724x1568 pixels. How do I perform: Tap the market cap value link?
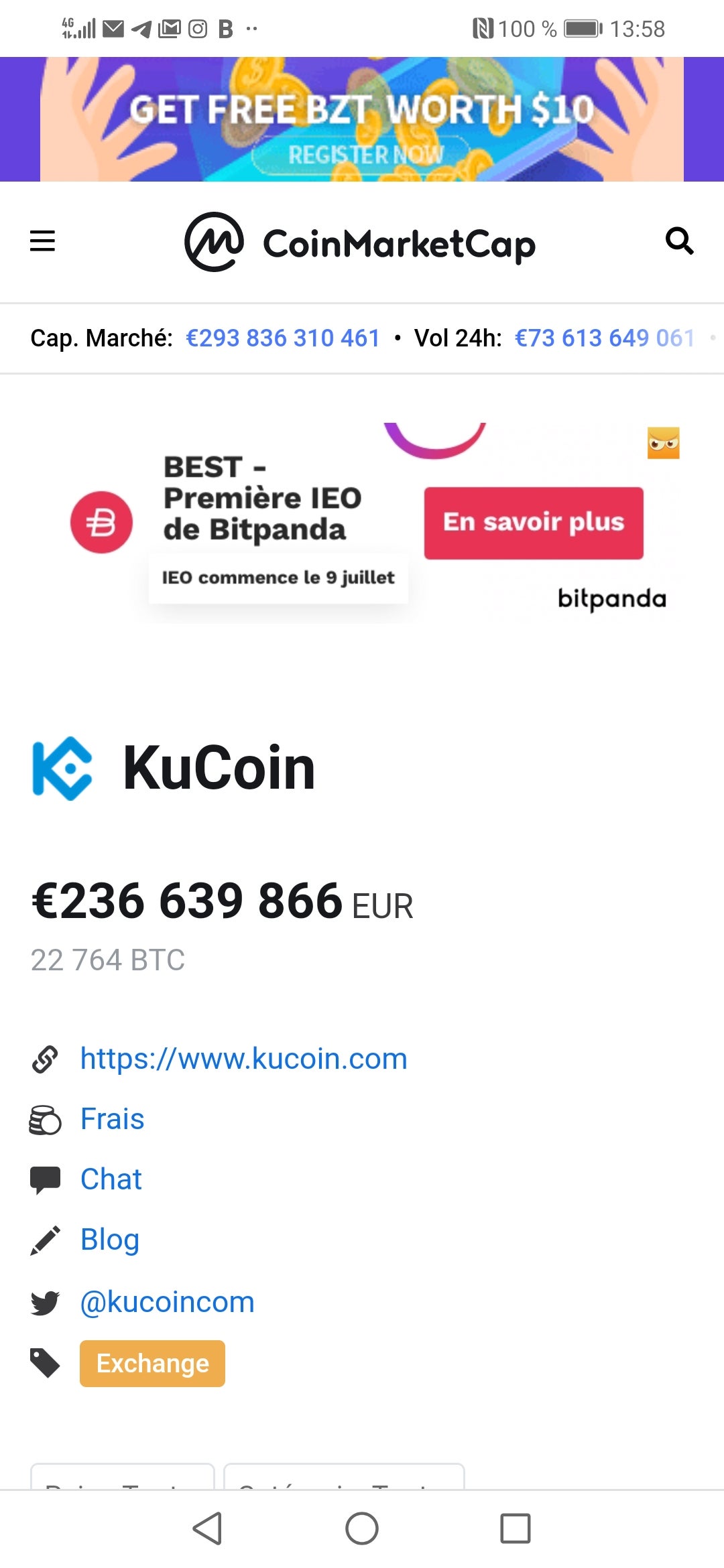283,338
